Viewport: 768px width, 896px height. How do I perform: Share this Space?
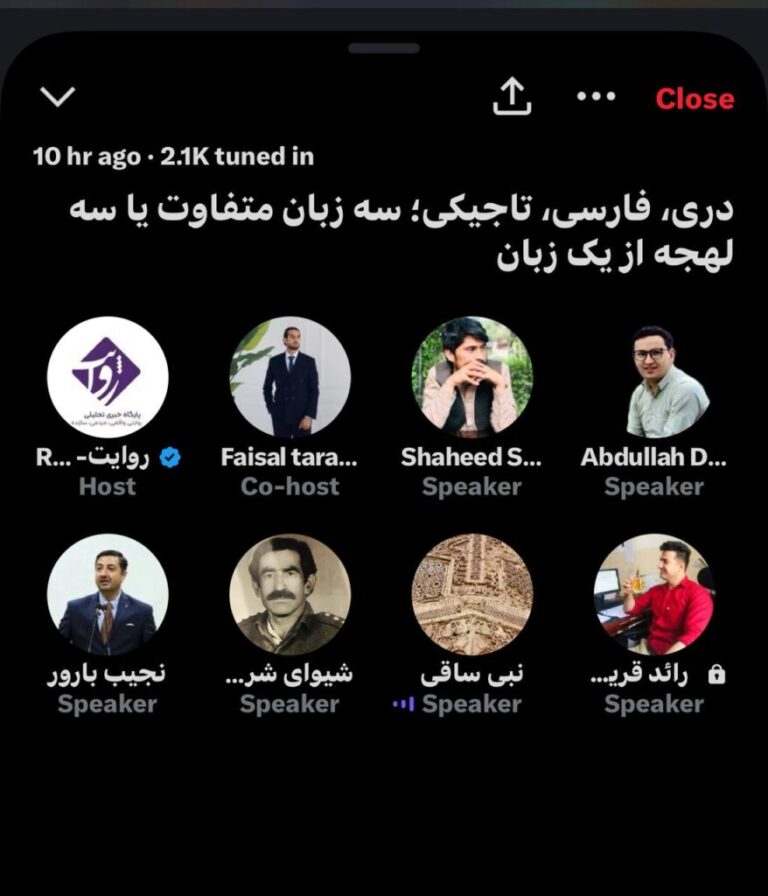click(x=512, y=97)
